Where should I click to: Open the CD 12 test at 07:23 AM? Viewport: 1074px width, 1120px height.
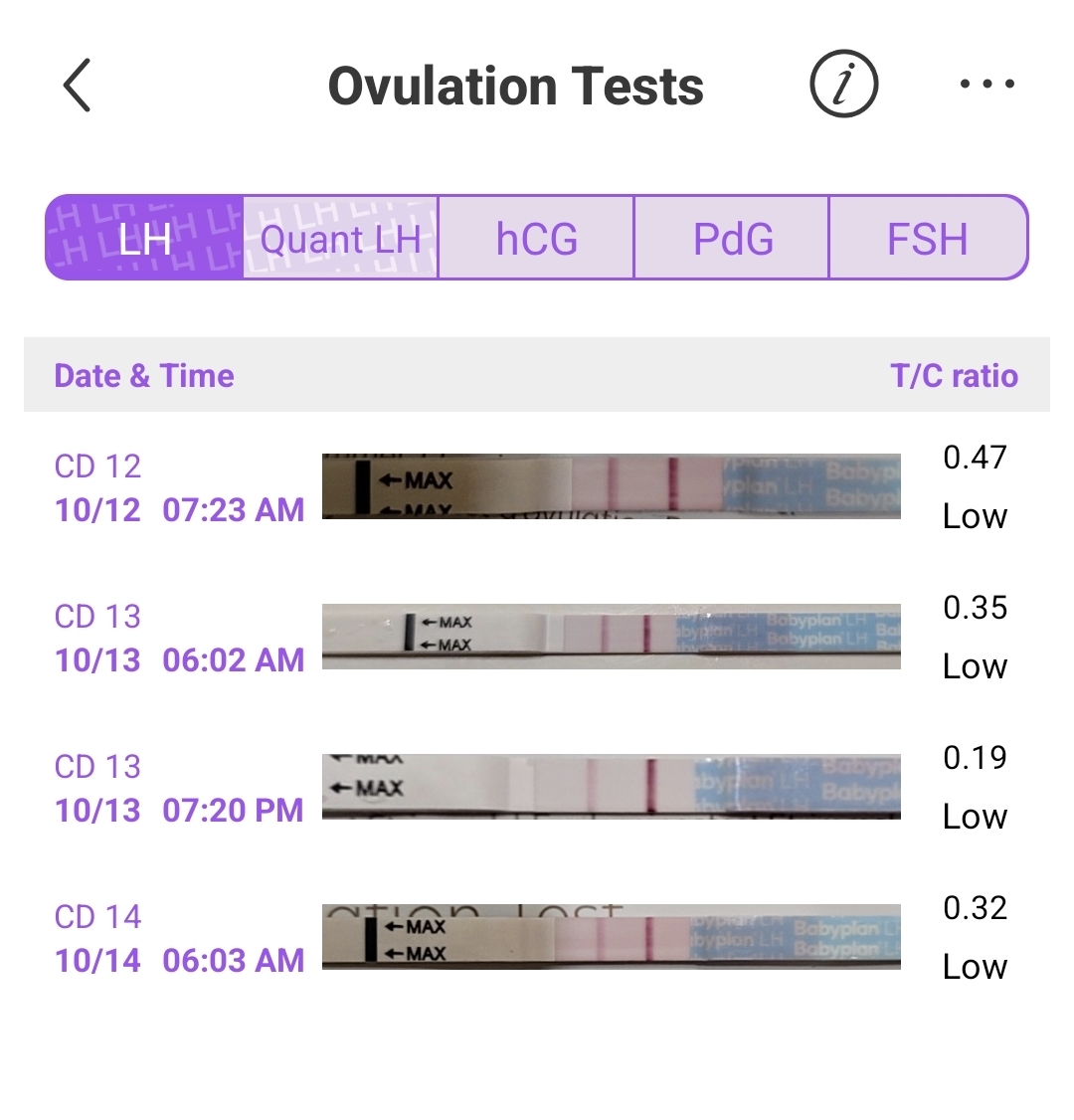[537, 487]
